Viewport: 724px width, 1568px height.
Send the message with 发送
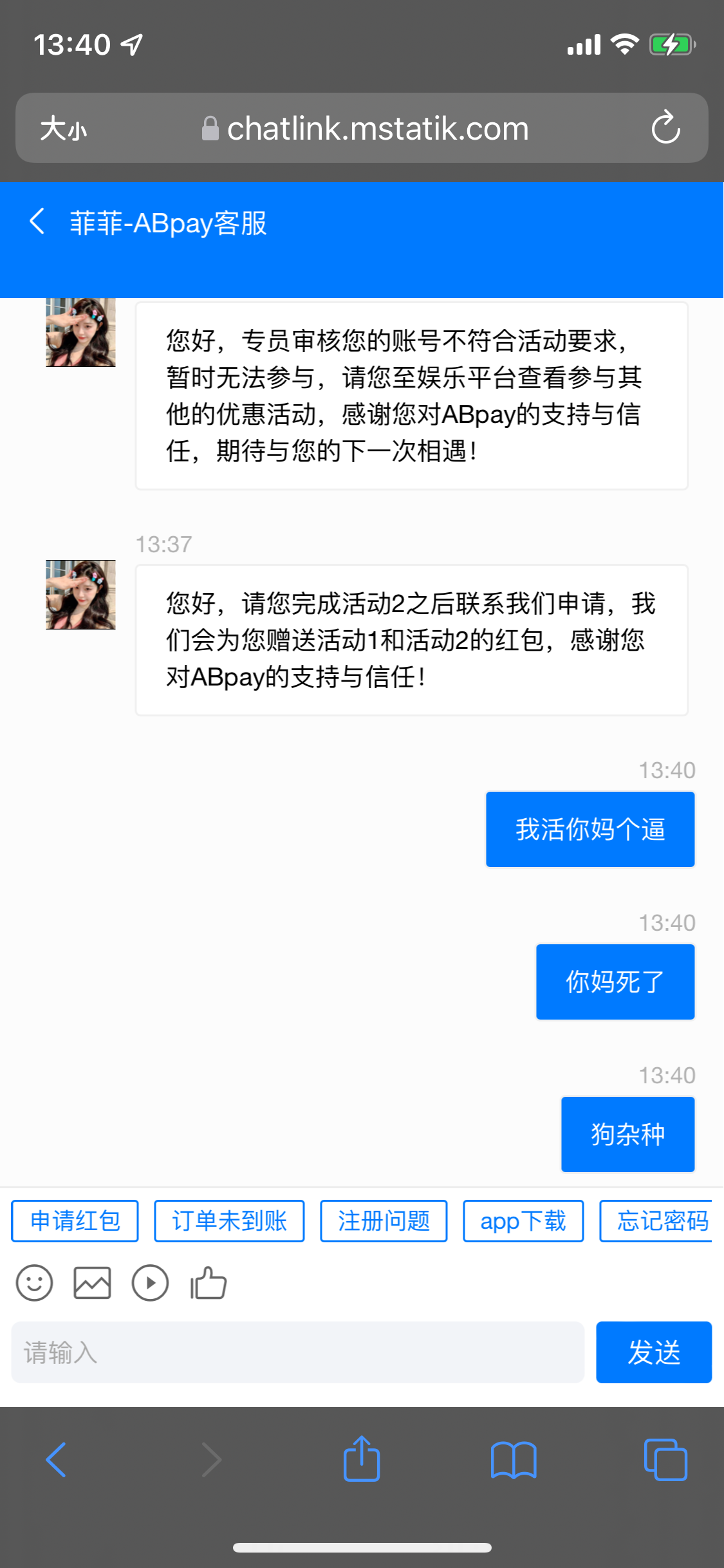click(653, 1352)
